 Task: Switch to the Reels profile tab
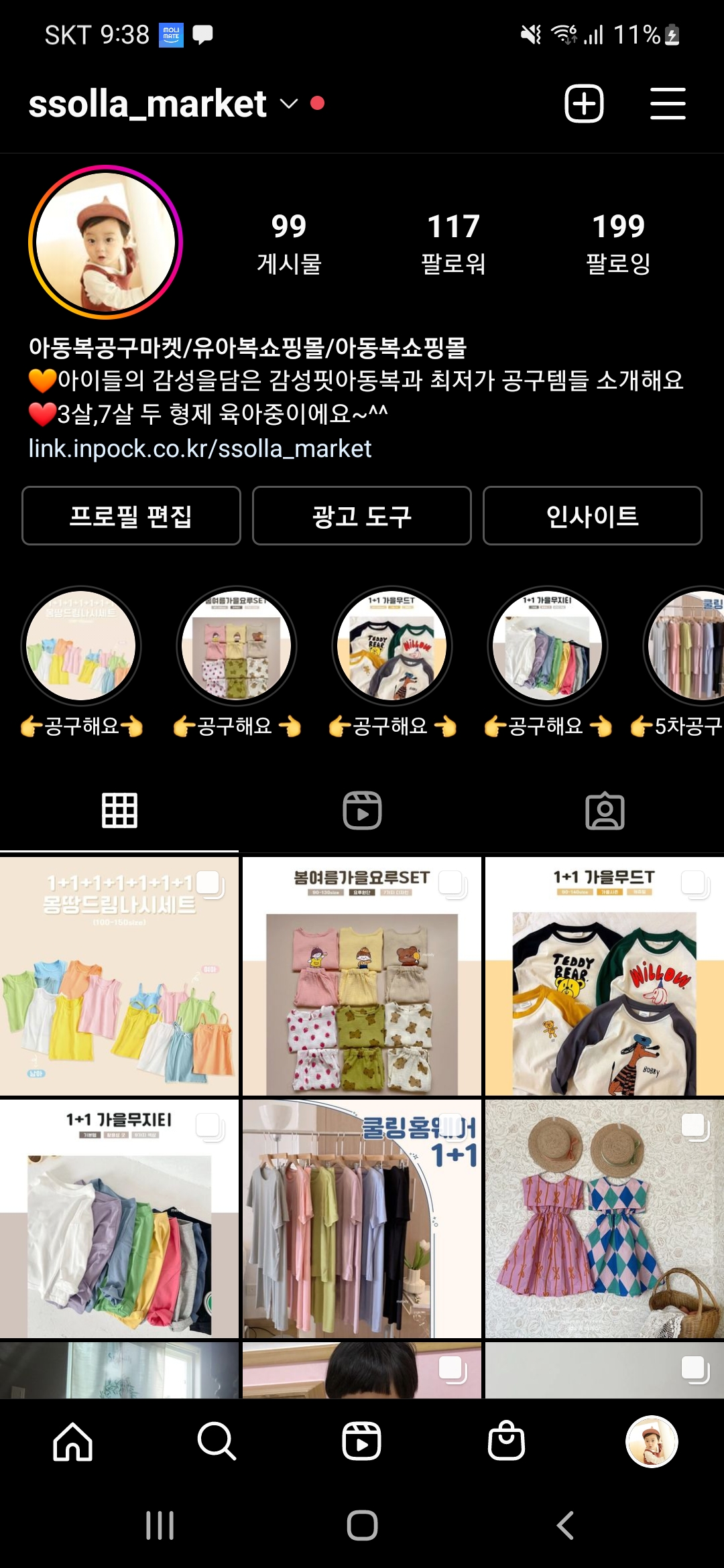(x=362, y=810)
